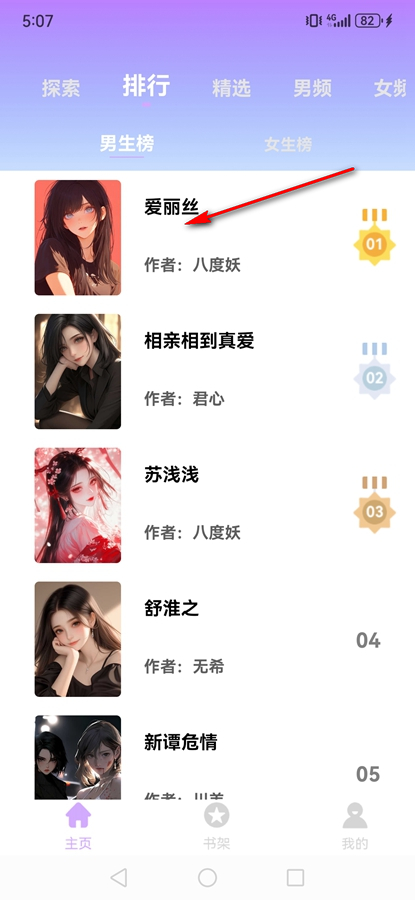
Task: Go to the 书架 bookshelf tab
Action: pyautogui.click(x=216, y=827)
